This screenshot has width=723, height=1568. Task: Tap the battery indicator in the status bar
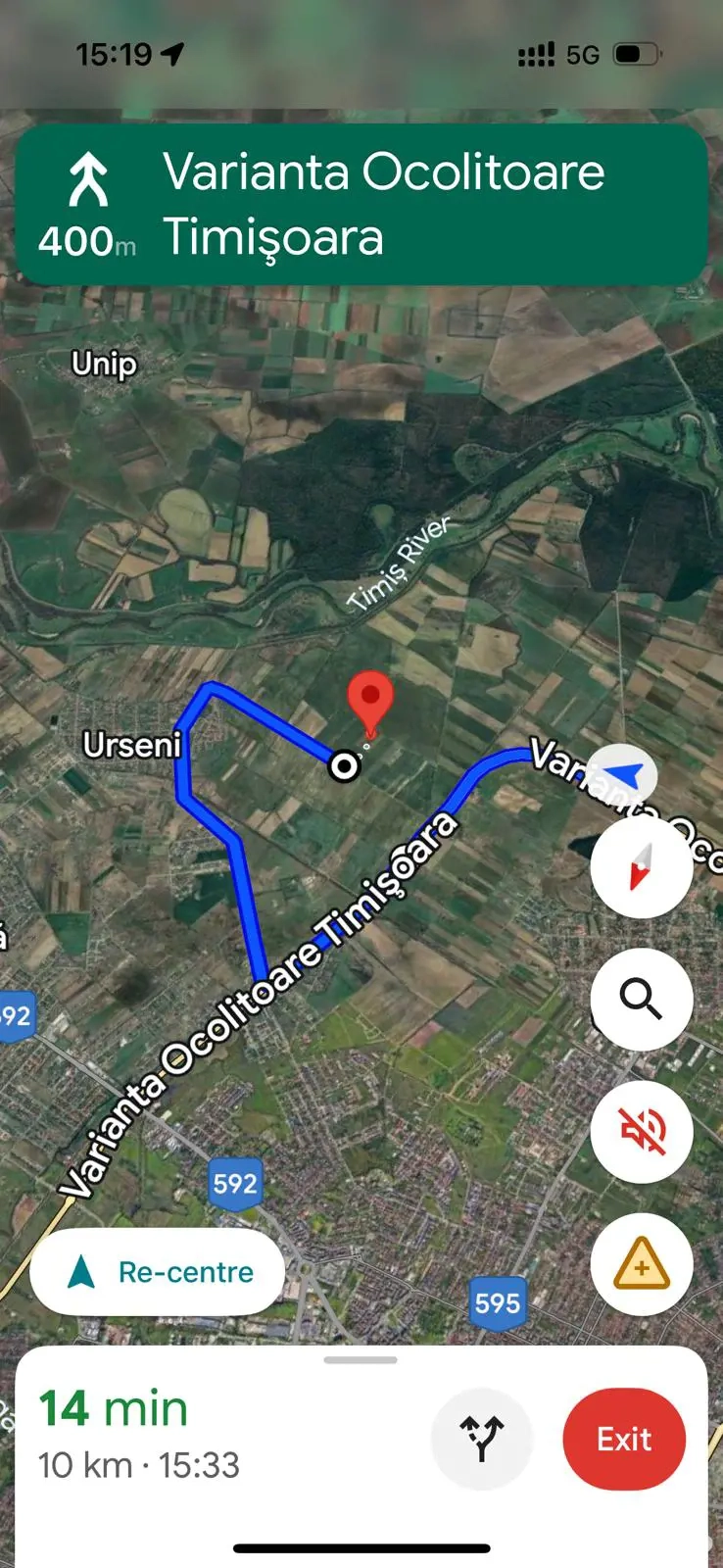638,55
